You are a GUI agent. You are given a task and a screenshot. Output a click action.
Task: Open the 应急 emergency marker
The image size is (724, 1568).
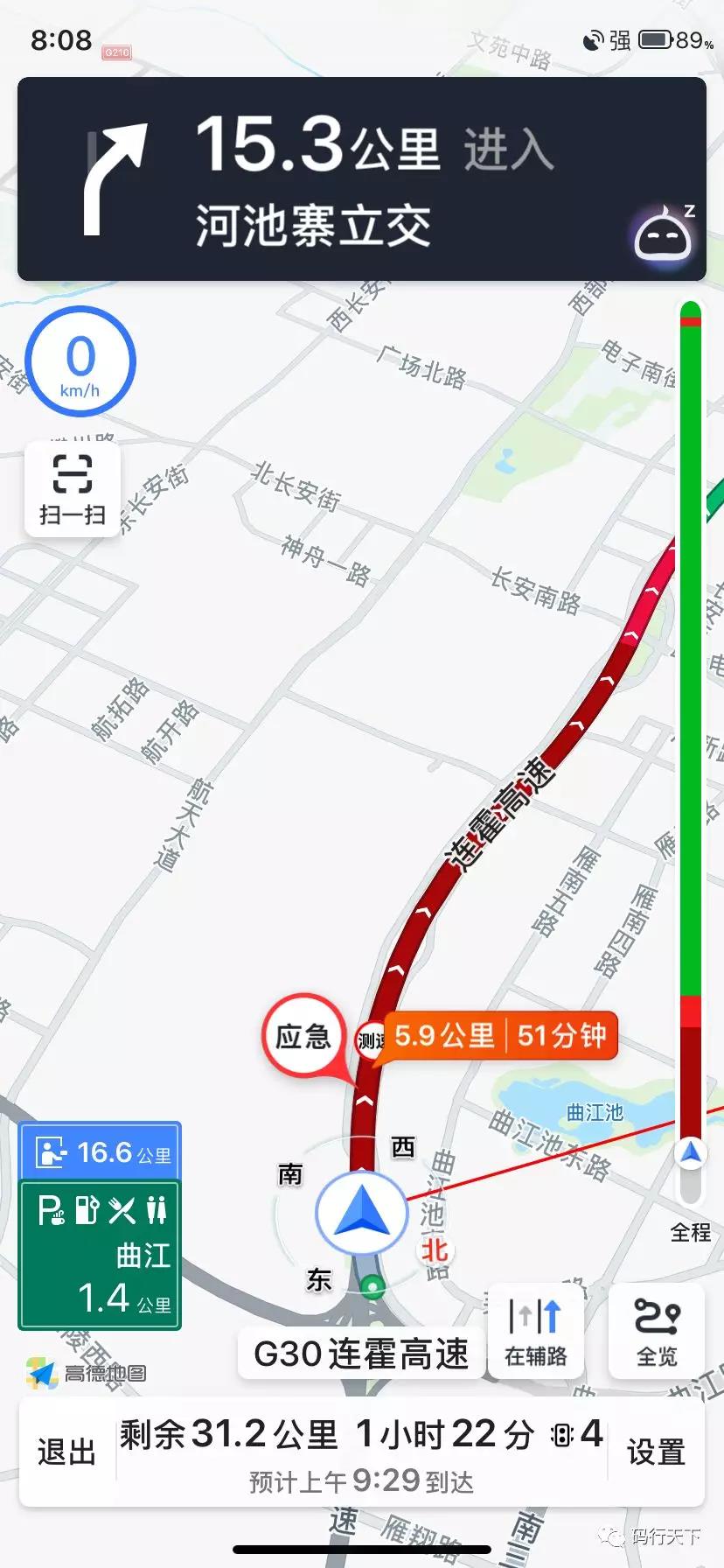[303, 1037]
